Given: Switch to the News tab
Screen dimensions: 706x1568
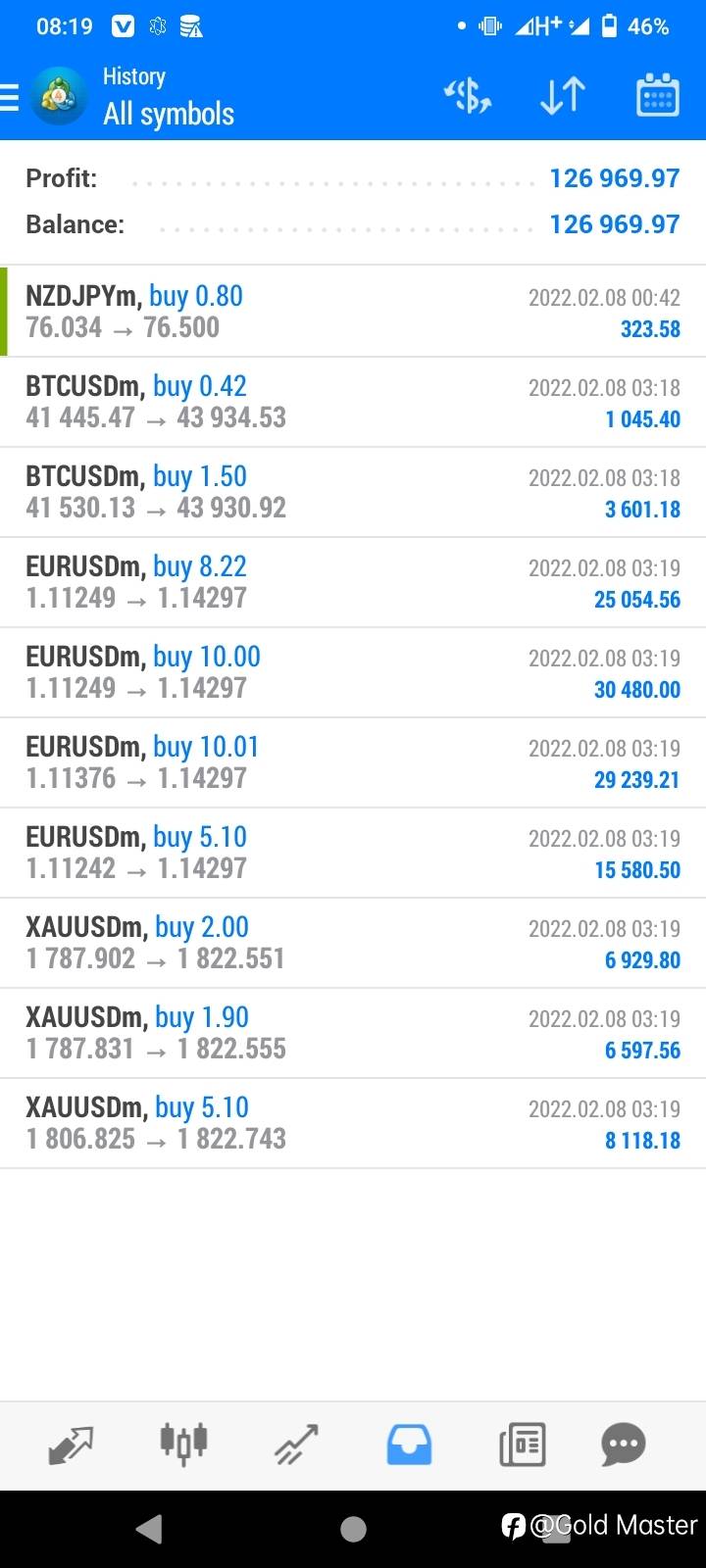Looking at the screenshot, I should point(522,1445).
